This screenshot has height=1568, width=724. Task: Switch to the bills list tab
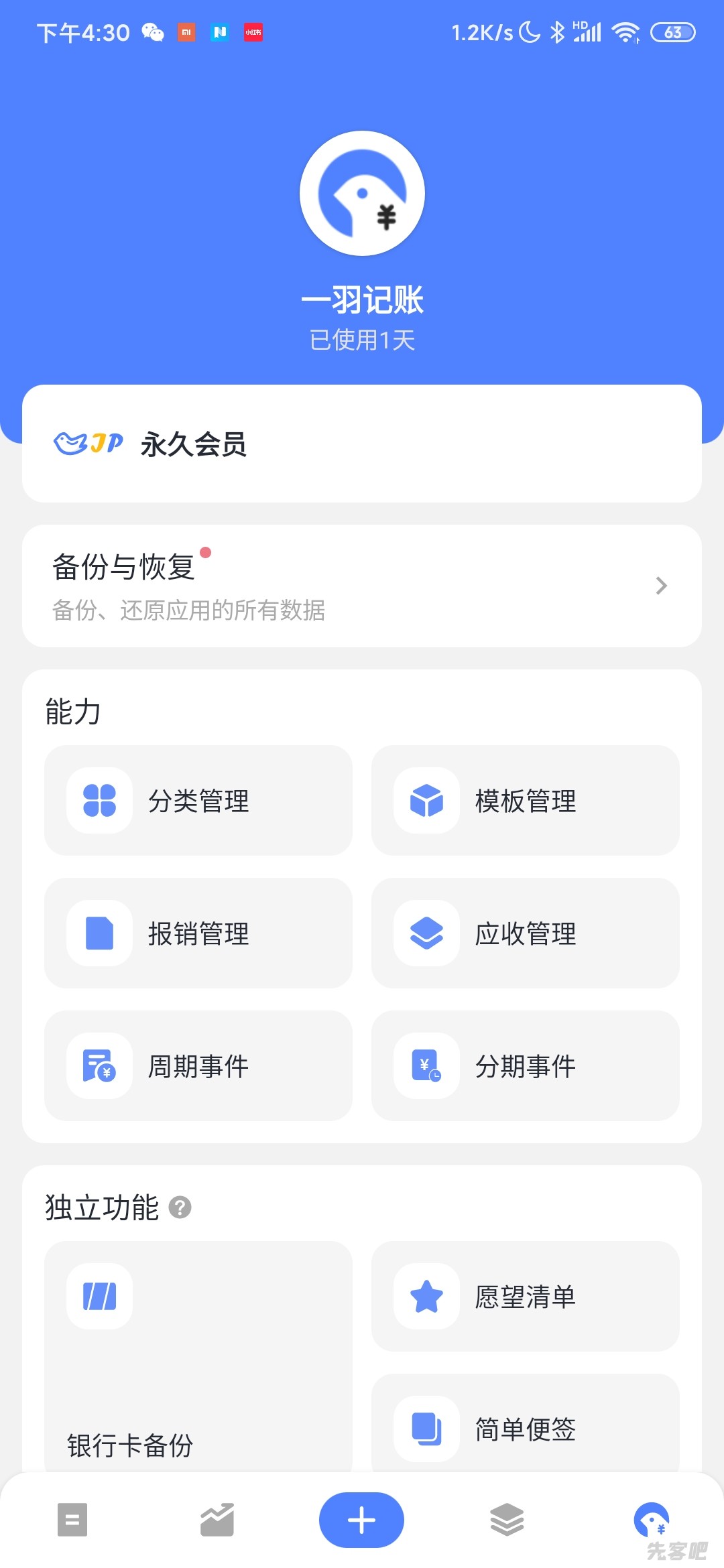tap(72, 1520)
